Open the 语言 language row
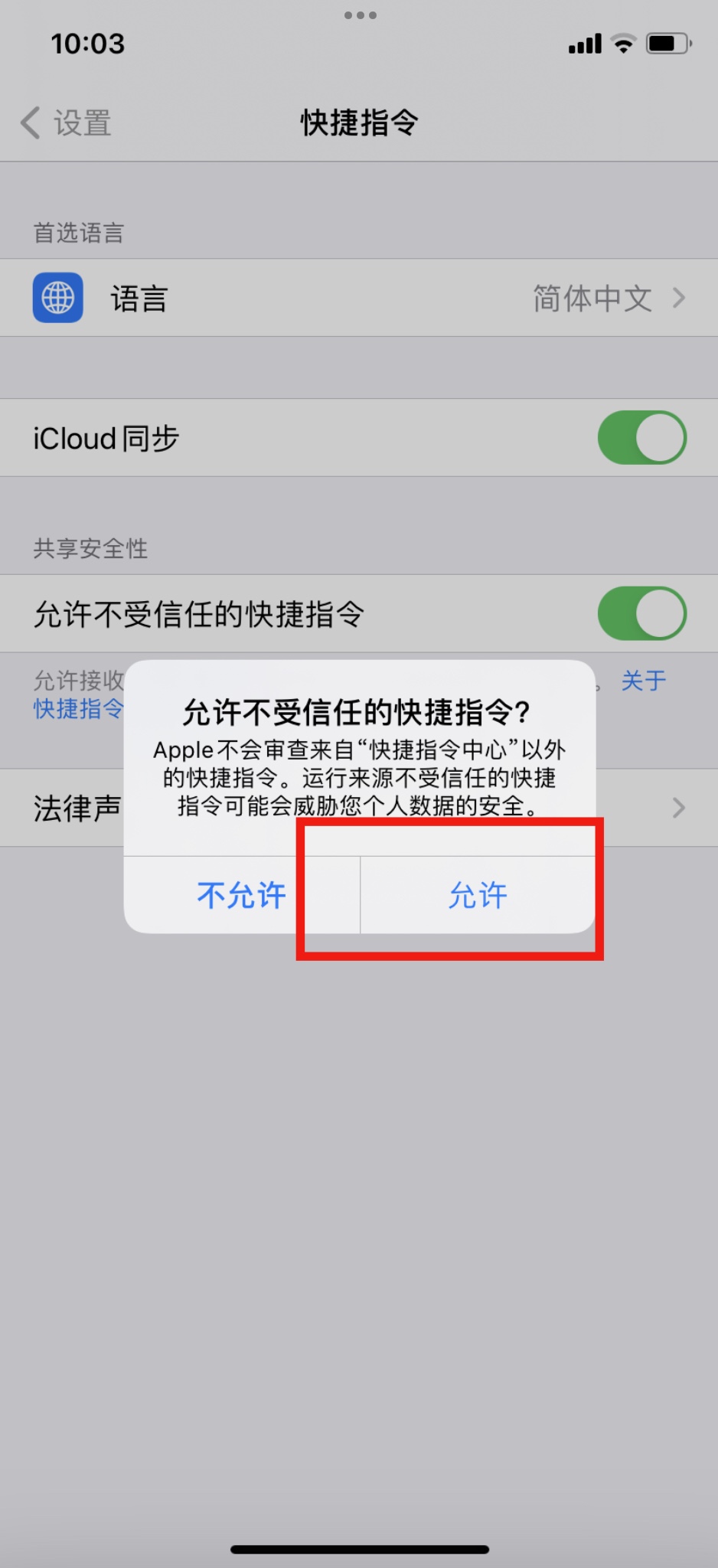Image resolution: width=718 pixels, height=1568 pixels. tap(358, 298)
